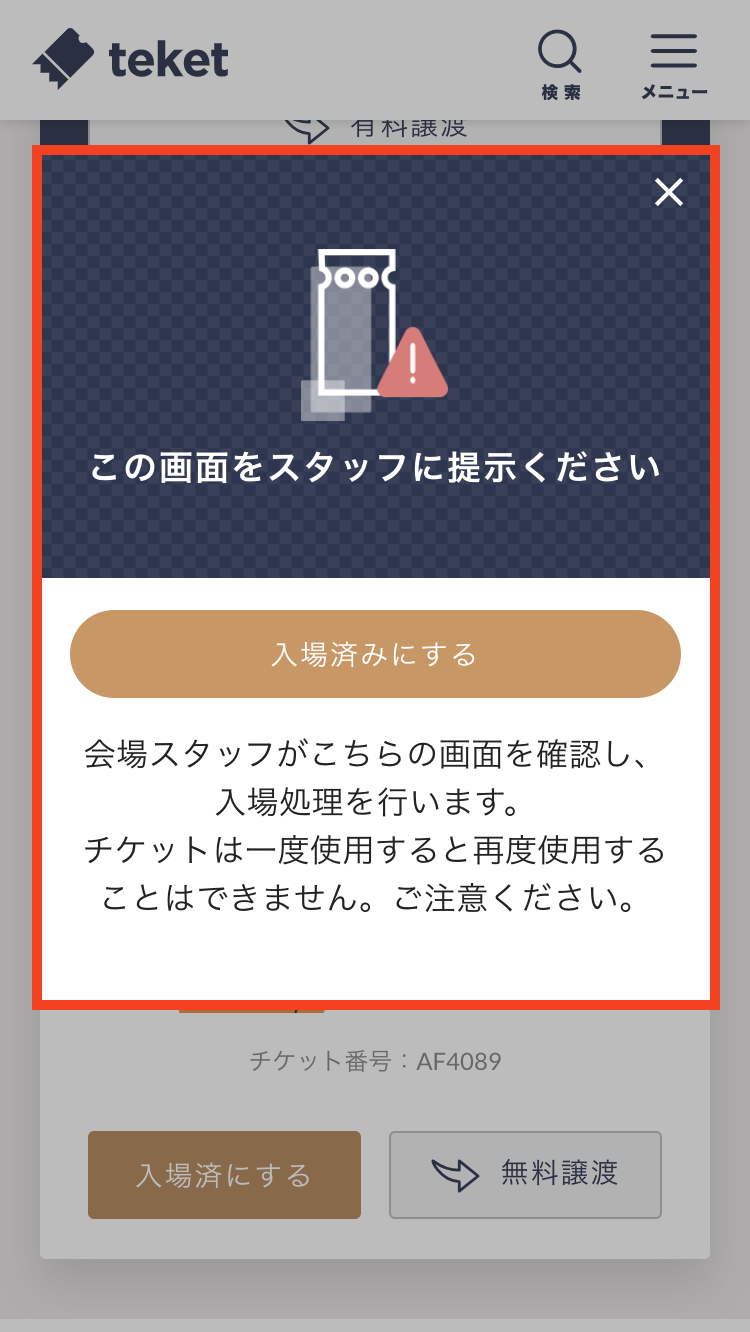Open the 検索 search icon
Screen dimensions: 750x1332
click(560, 64)
